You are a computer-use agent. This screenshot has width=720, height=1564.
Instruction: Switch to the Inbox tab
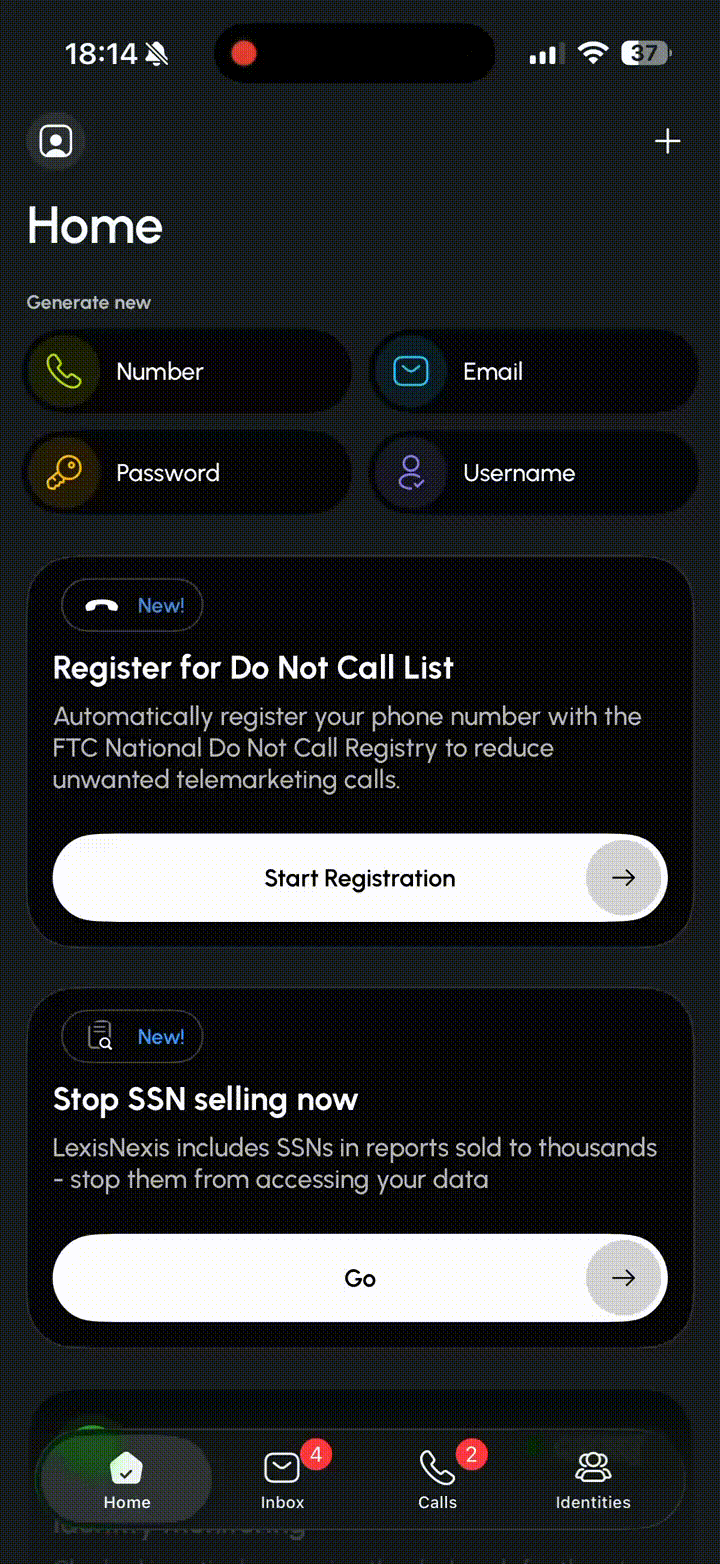click(283, 1480)
